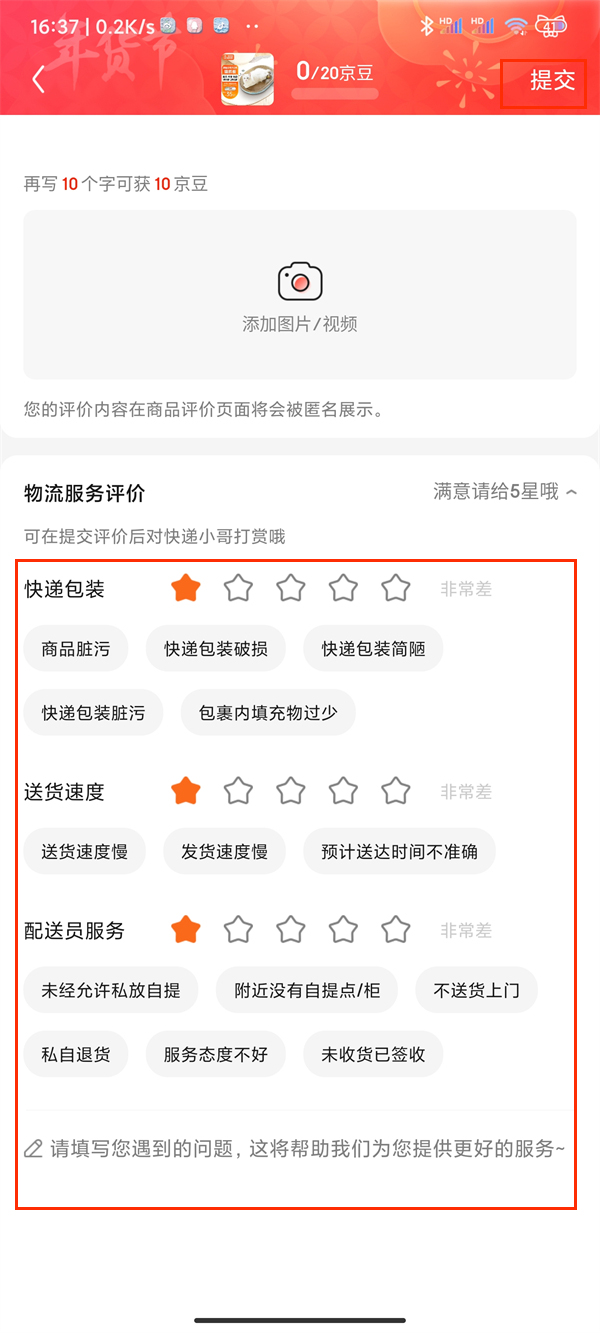The width and height of the screenshot is (600, 1333).
Task: Rate 快递包装 five stars
Action: pyautogui.click(x=396, y=589)
